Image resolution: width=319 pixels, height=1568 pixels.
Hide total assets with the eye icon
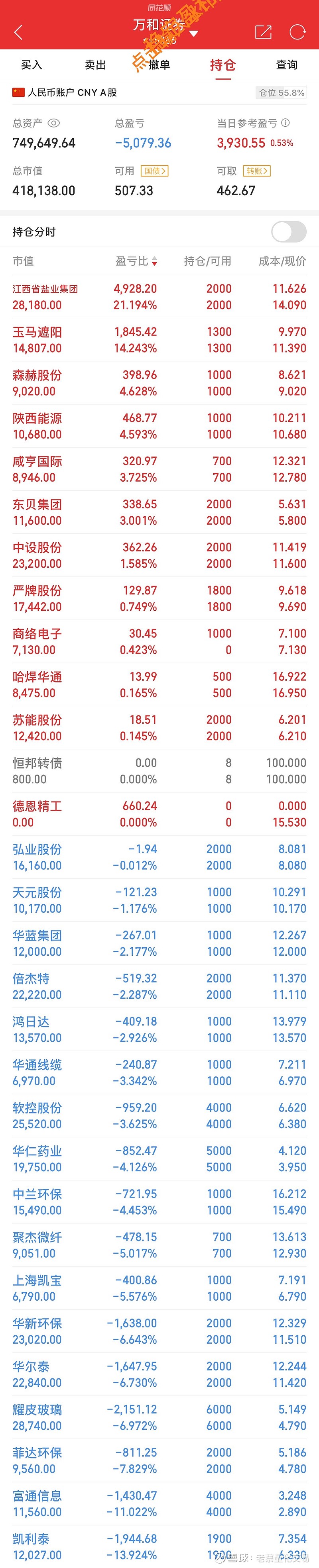point(53,123)
